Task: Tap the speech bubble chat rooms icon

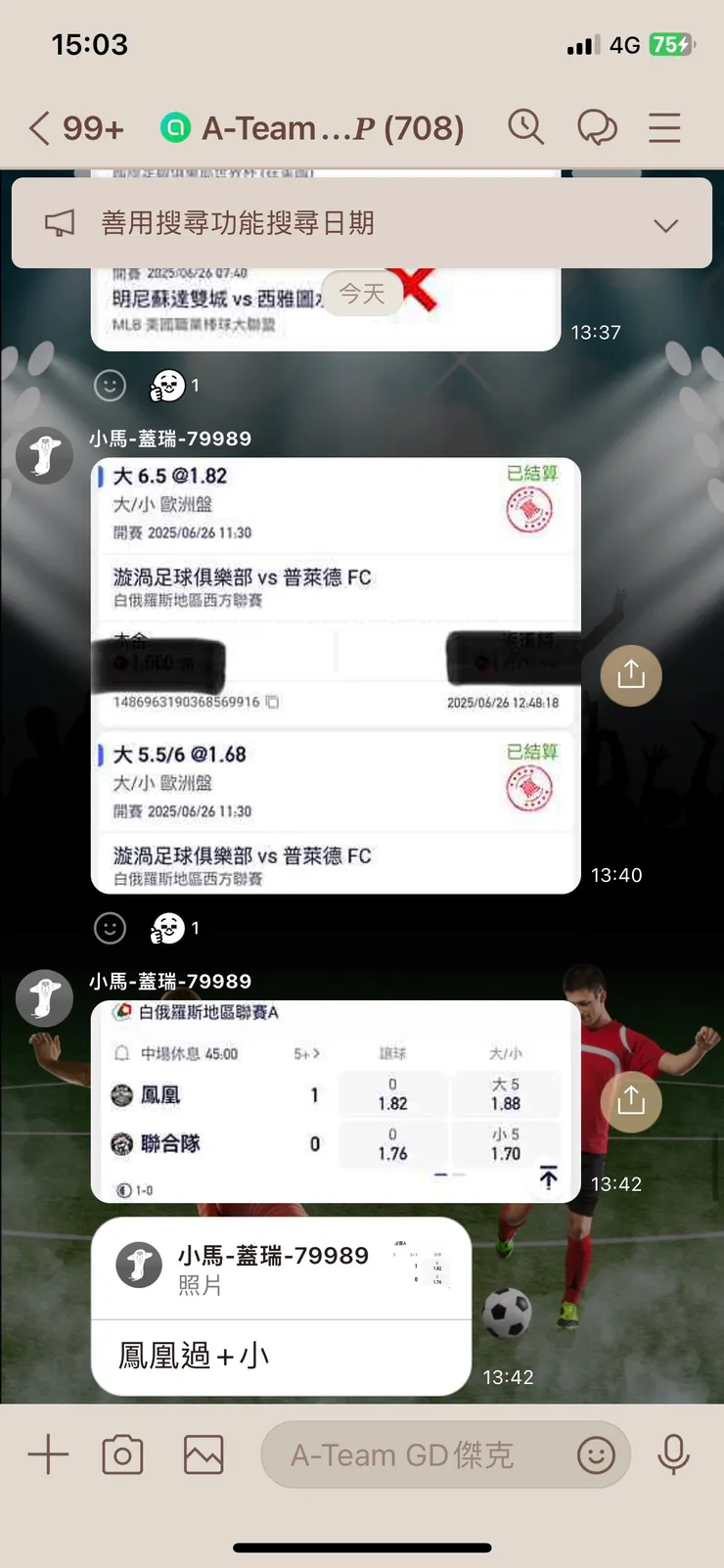Action: [598, 127]
